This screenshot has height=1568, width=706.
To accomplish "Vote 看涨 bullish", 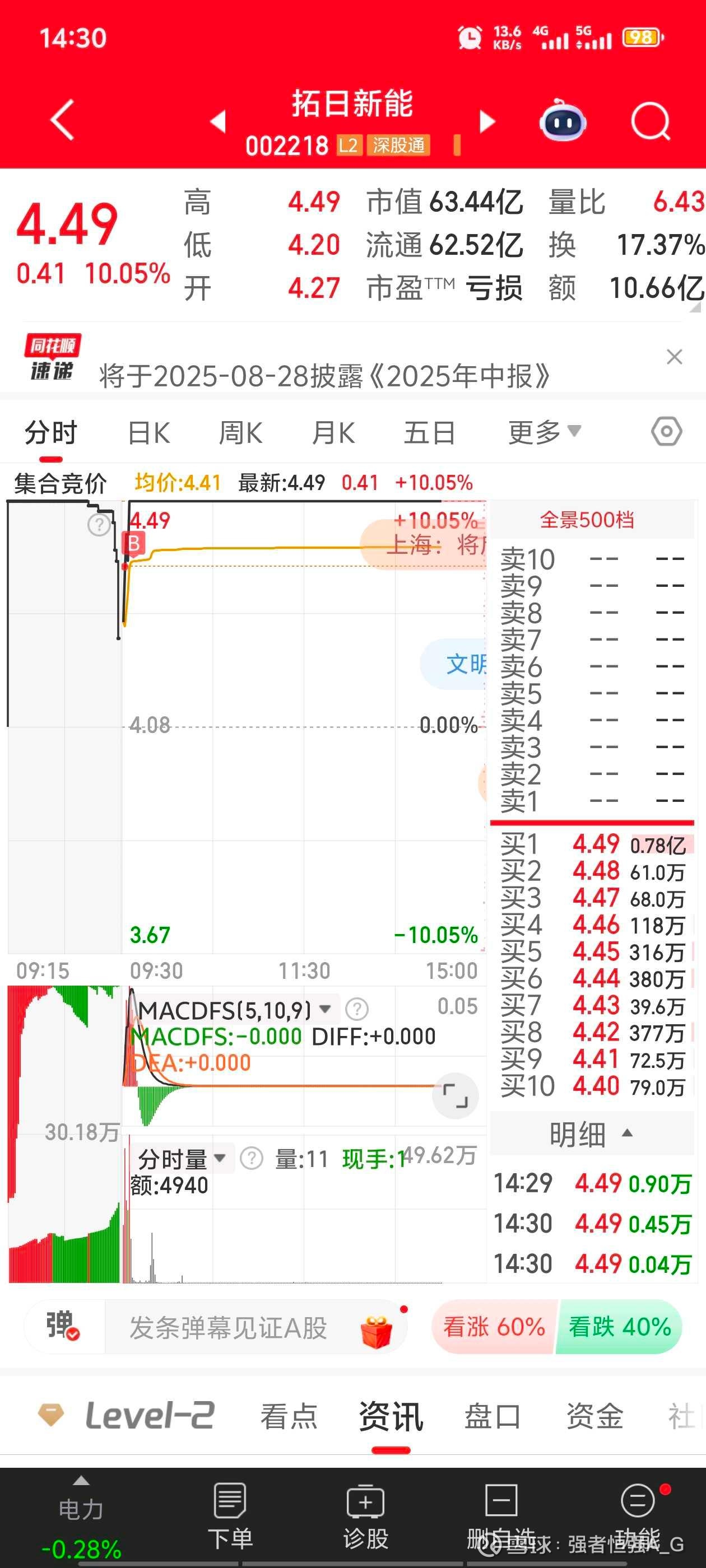I will [494, 1326].
